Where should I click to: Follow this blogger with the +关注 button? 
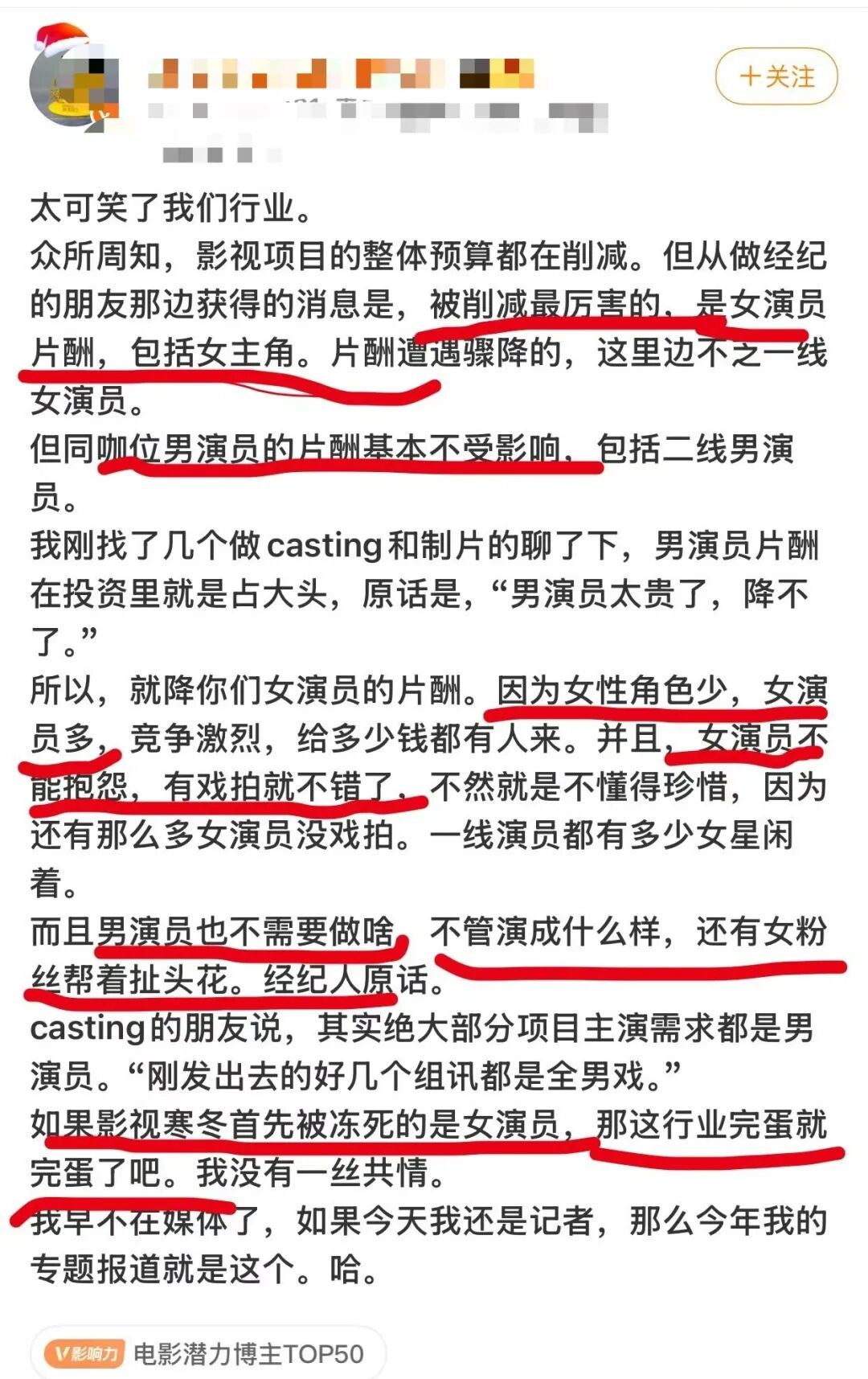tap(776, 76)
